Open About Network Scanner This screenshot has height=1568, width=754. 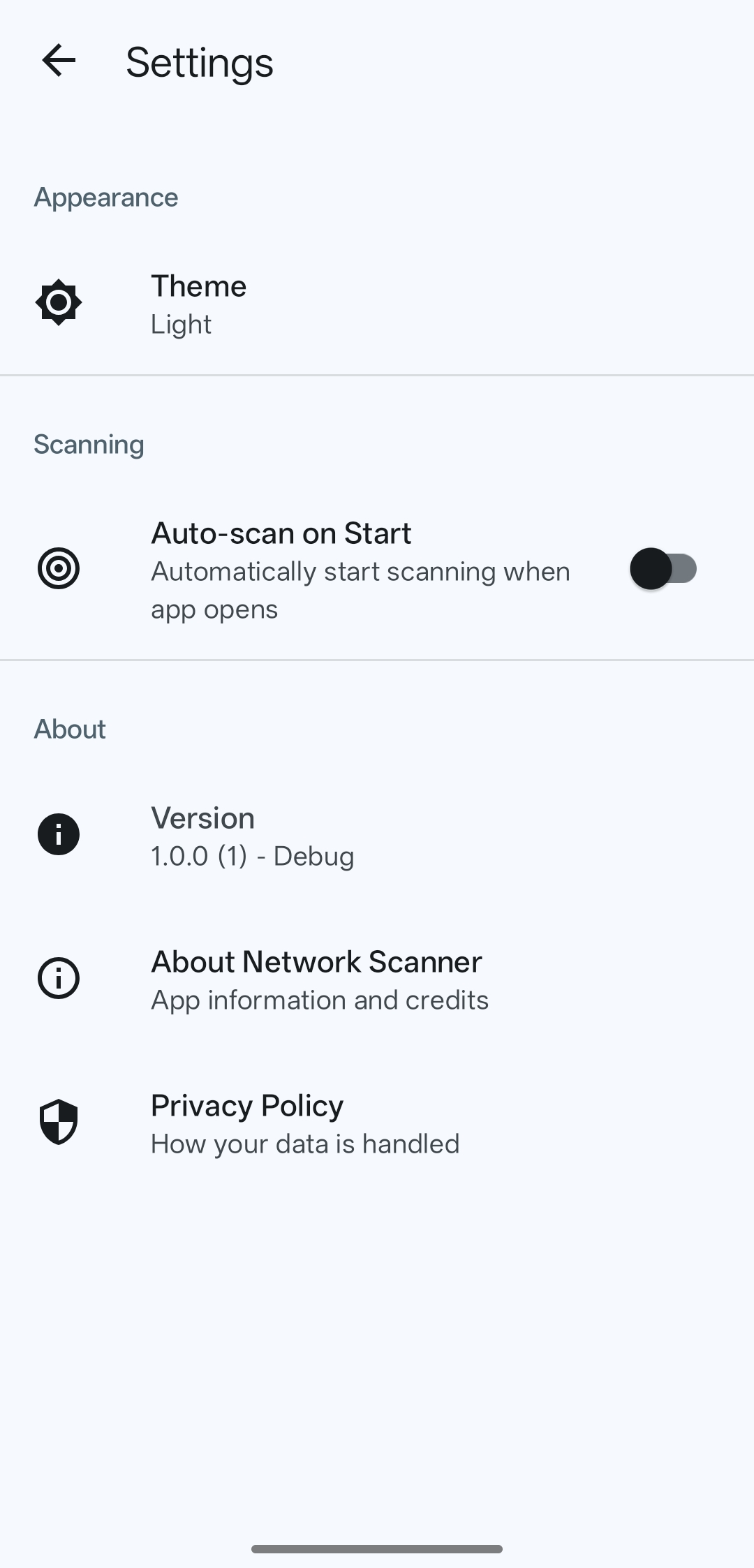(316, 979)
